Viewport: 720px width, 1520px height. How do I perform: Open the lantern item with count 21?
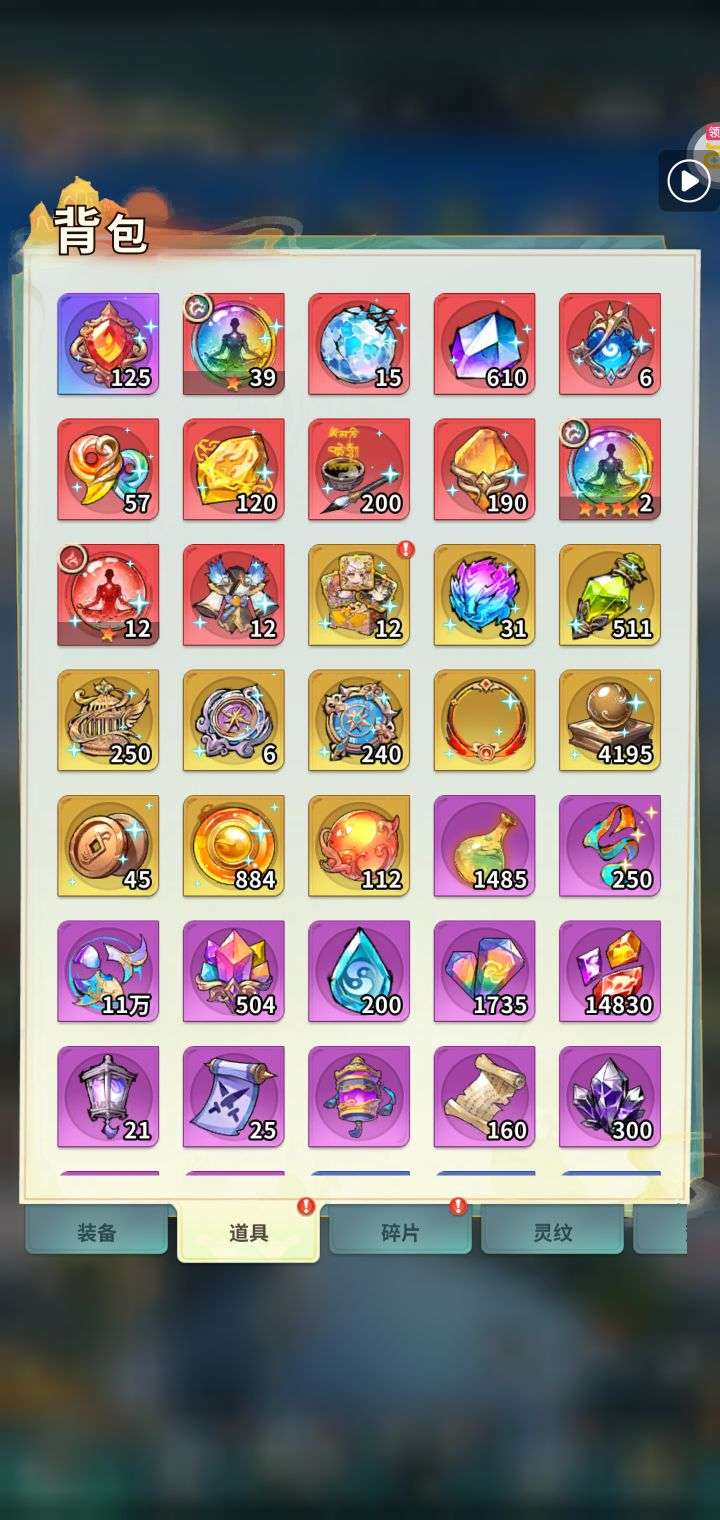point(108,1097)
